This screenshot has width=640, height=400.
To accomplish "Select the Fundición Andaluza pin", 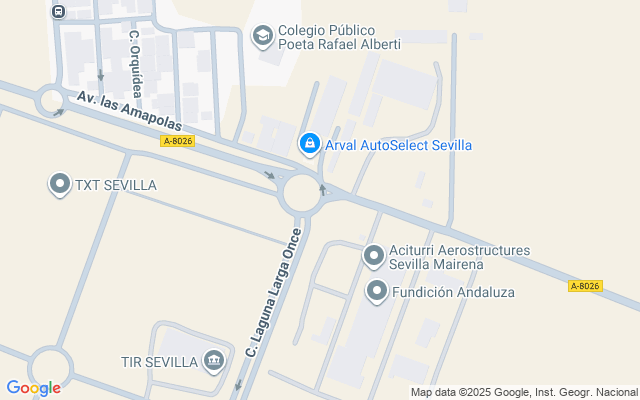I will click(x=377, y=291).
